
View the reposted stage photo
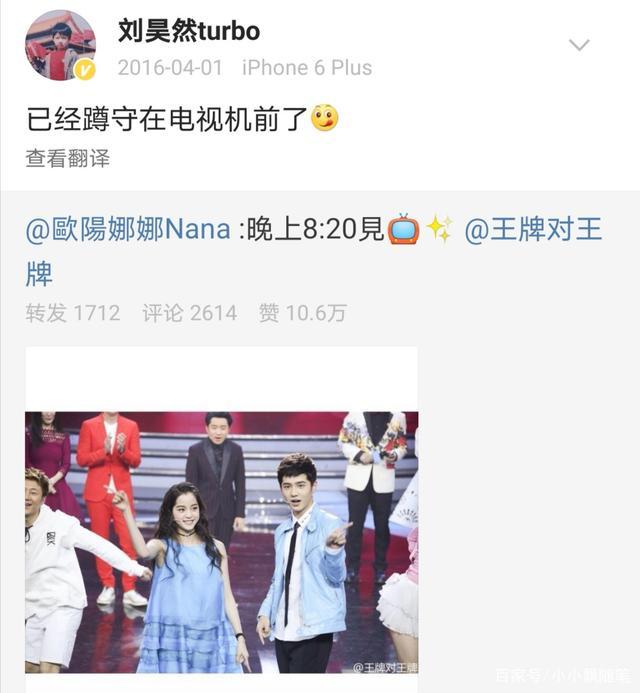coord(222,540)
